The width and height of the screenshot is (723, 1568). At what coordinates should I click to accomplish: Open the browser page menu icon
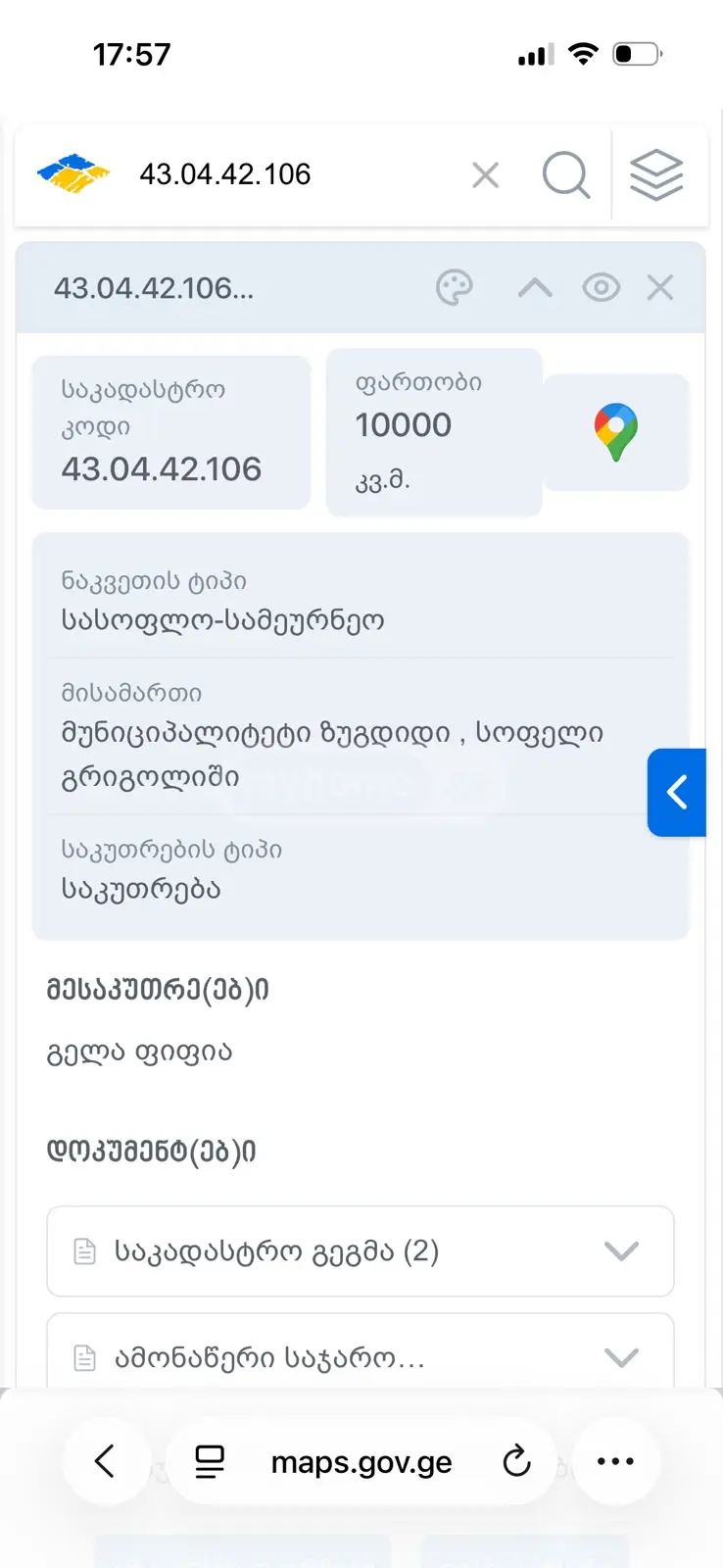point(210,1461)
